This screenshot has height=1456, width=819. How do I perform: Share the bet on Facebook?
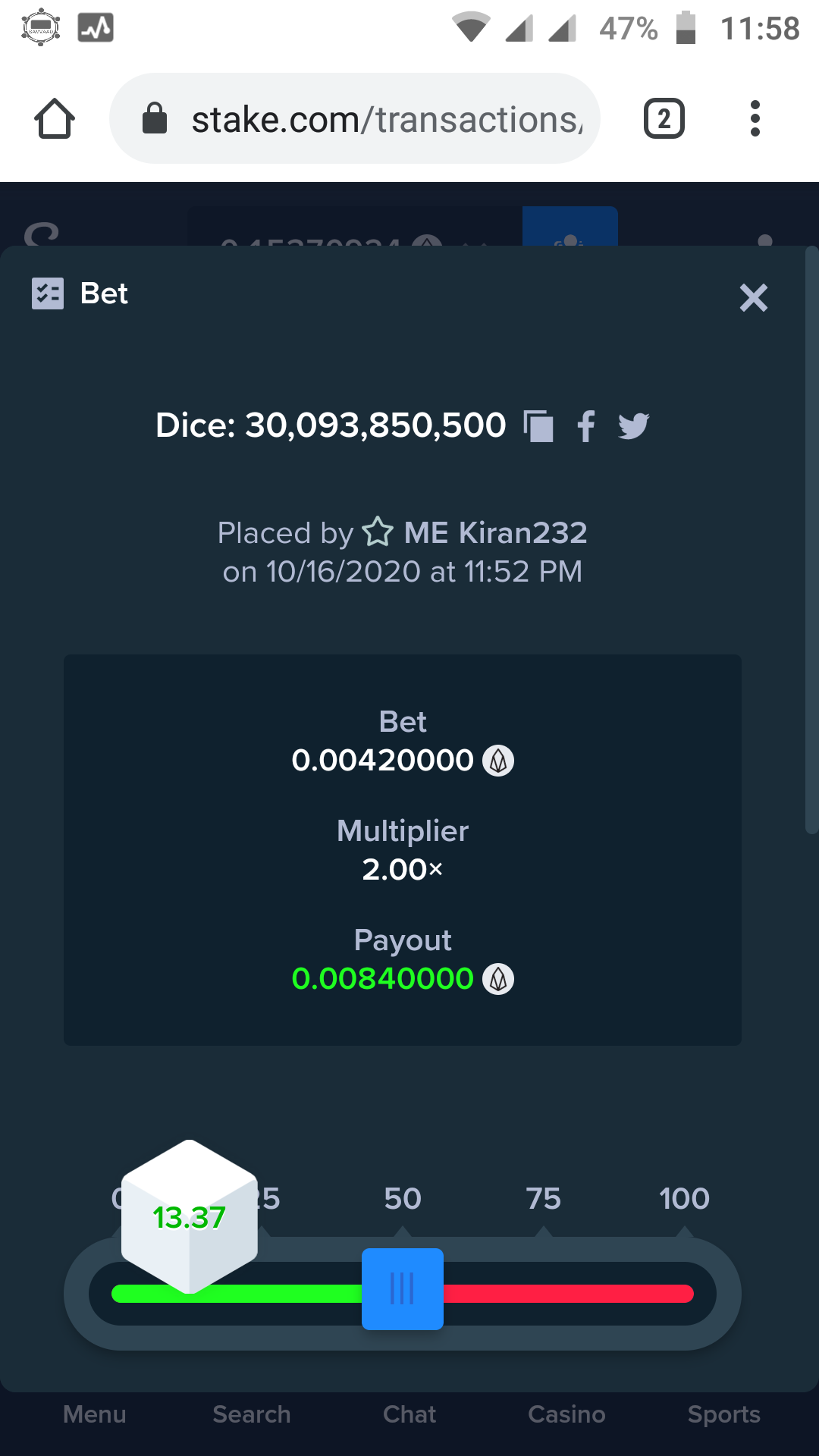tap(585, 425)
